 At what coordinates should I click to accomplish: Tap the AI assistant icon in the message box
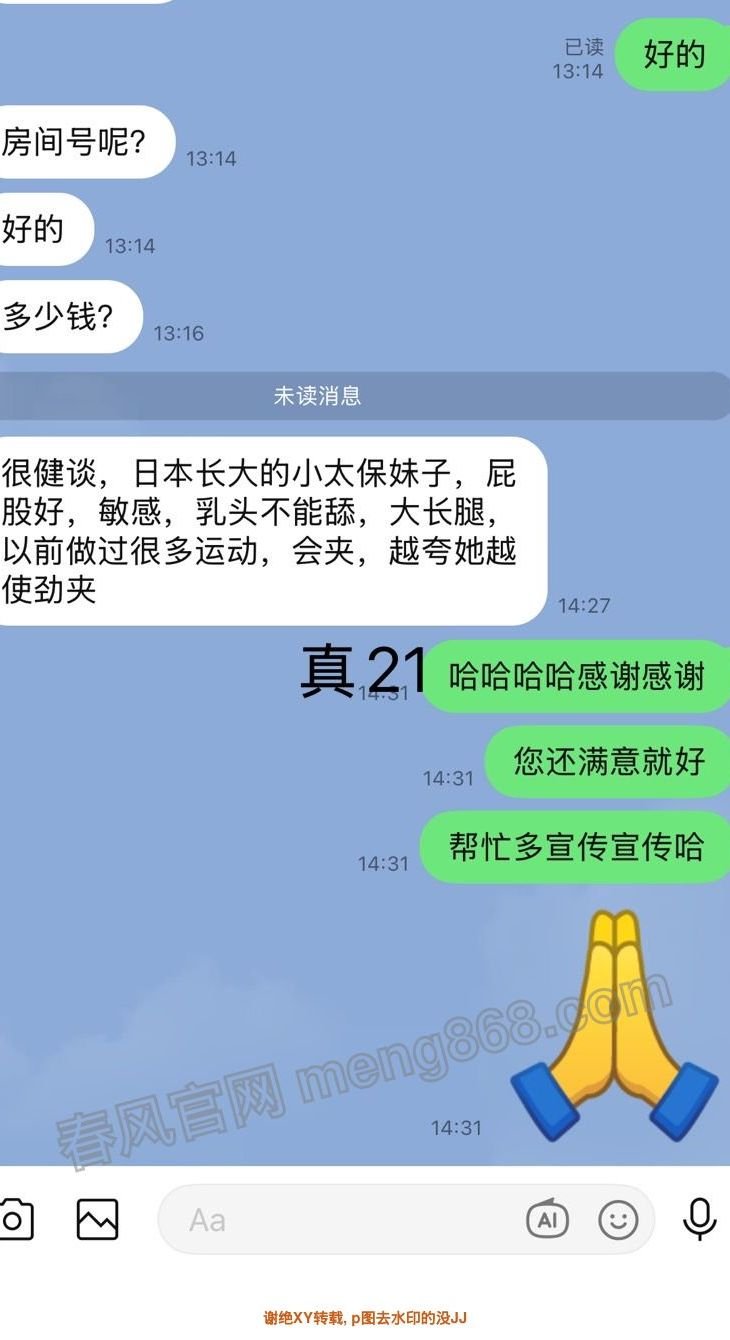(547, 1220)
